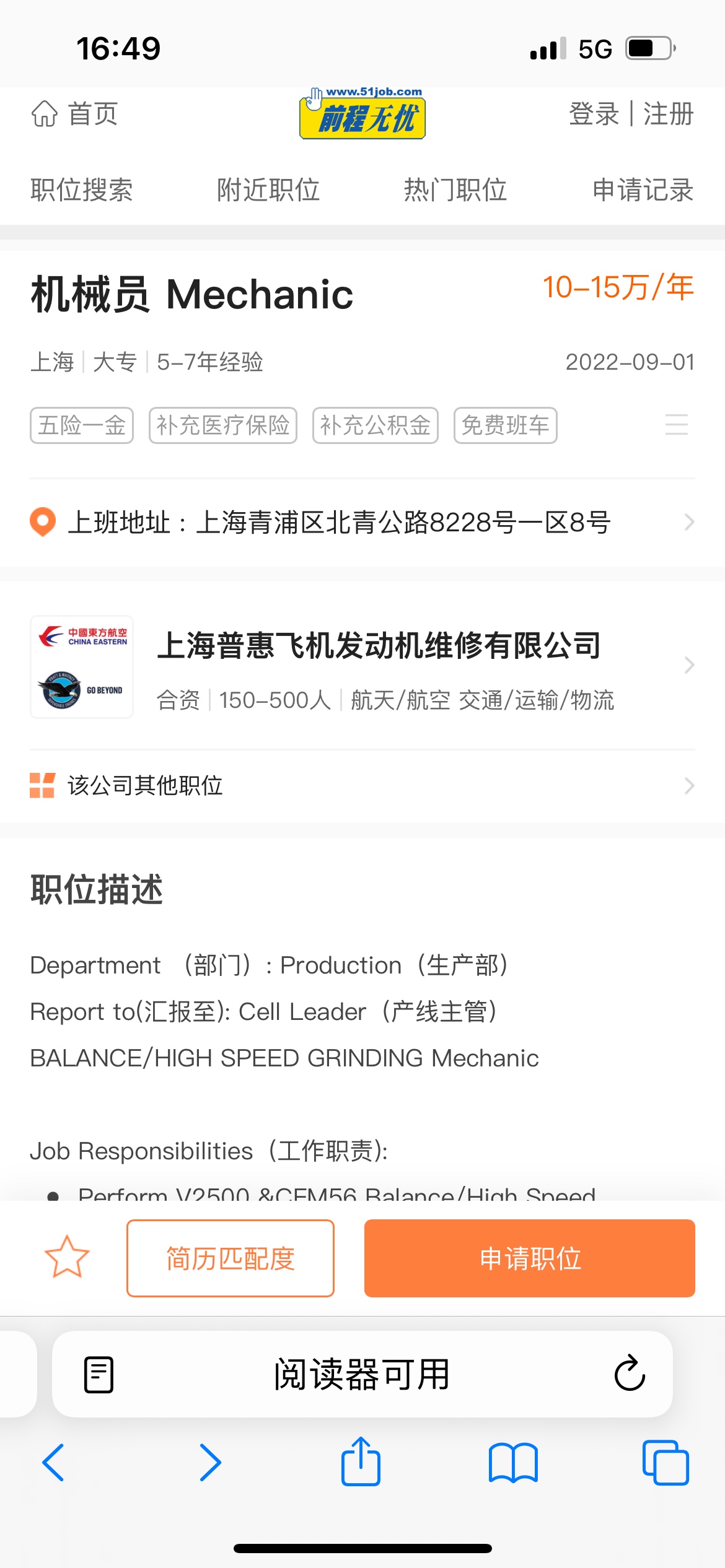Reload the page
725x1568 pixels.
630,1374
